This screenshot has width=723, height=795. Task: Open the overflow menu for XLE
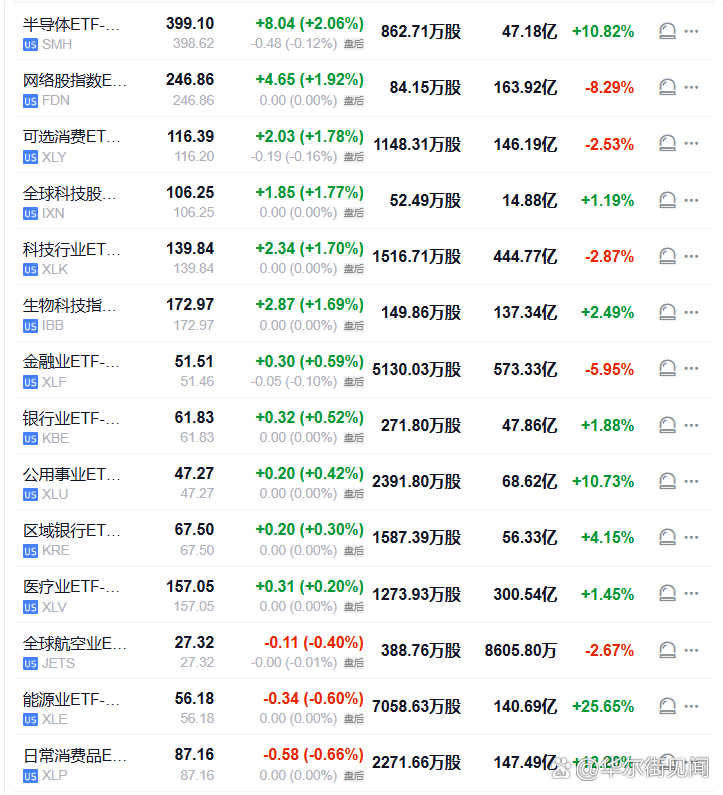(x=692, y=707)
